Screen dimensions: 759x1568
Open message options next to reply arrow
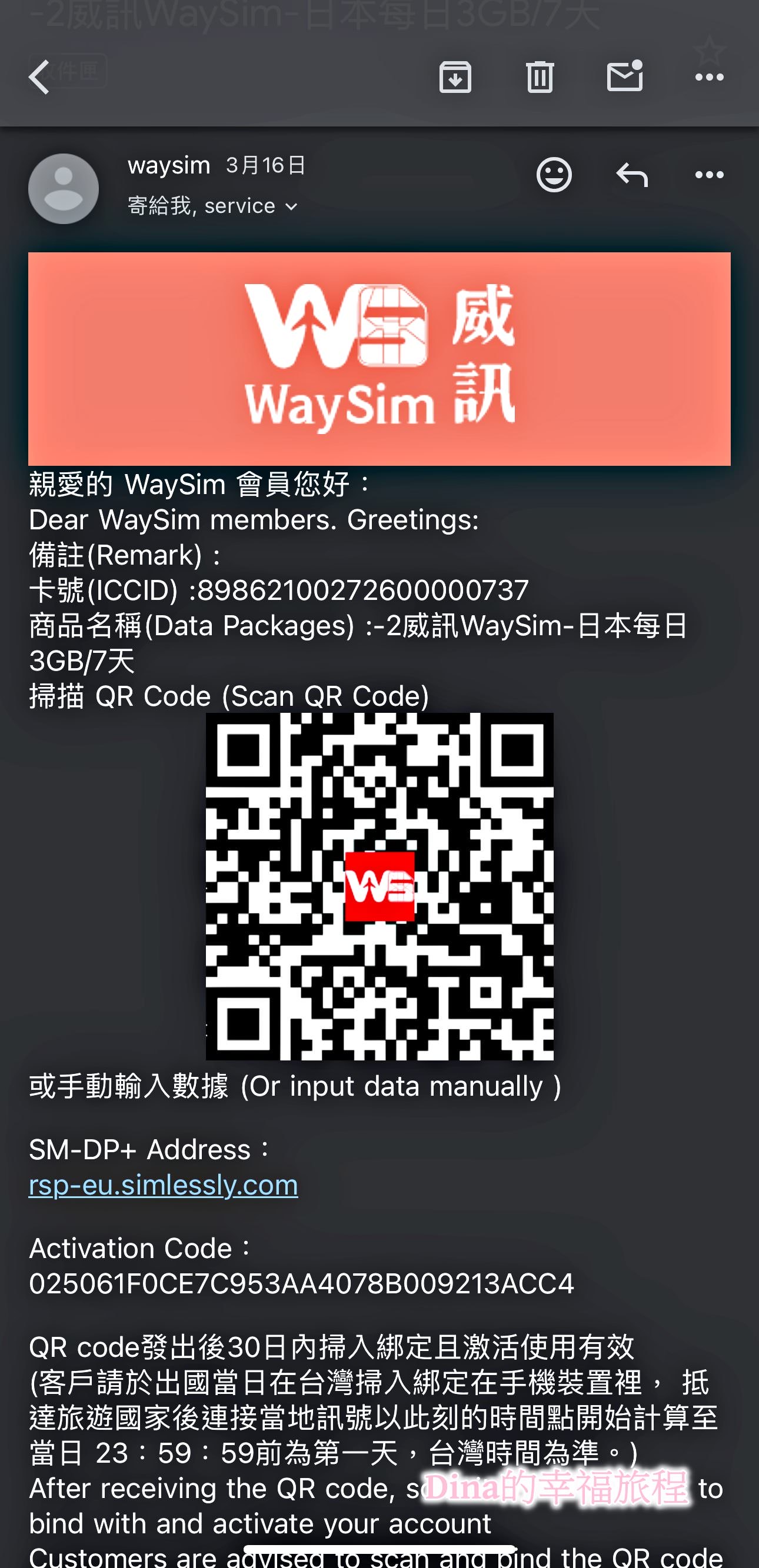pos(709,175)
